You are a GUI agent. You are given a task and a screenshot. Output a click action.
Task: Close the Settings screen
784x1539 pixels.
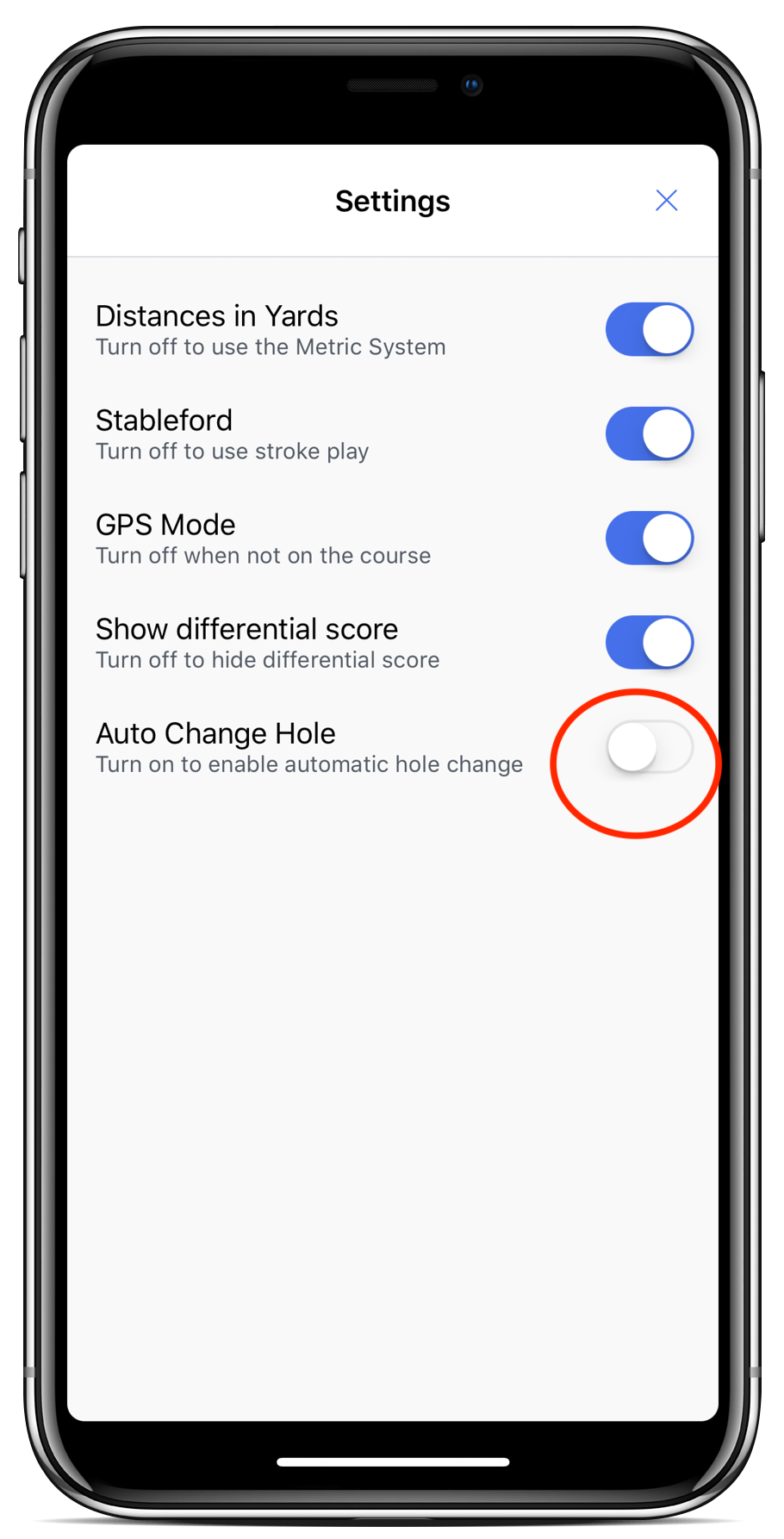tap(666, 201)
